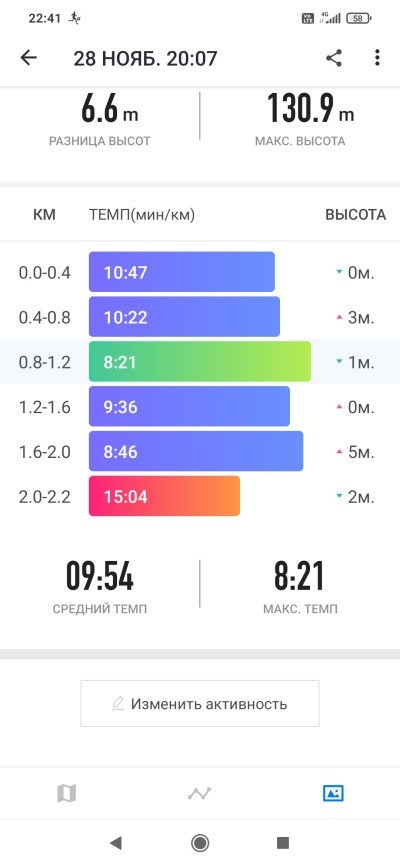Switch to the map tab
The height and width of the screenshot is (867, 400).
[x=66, y=794]
